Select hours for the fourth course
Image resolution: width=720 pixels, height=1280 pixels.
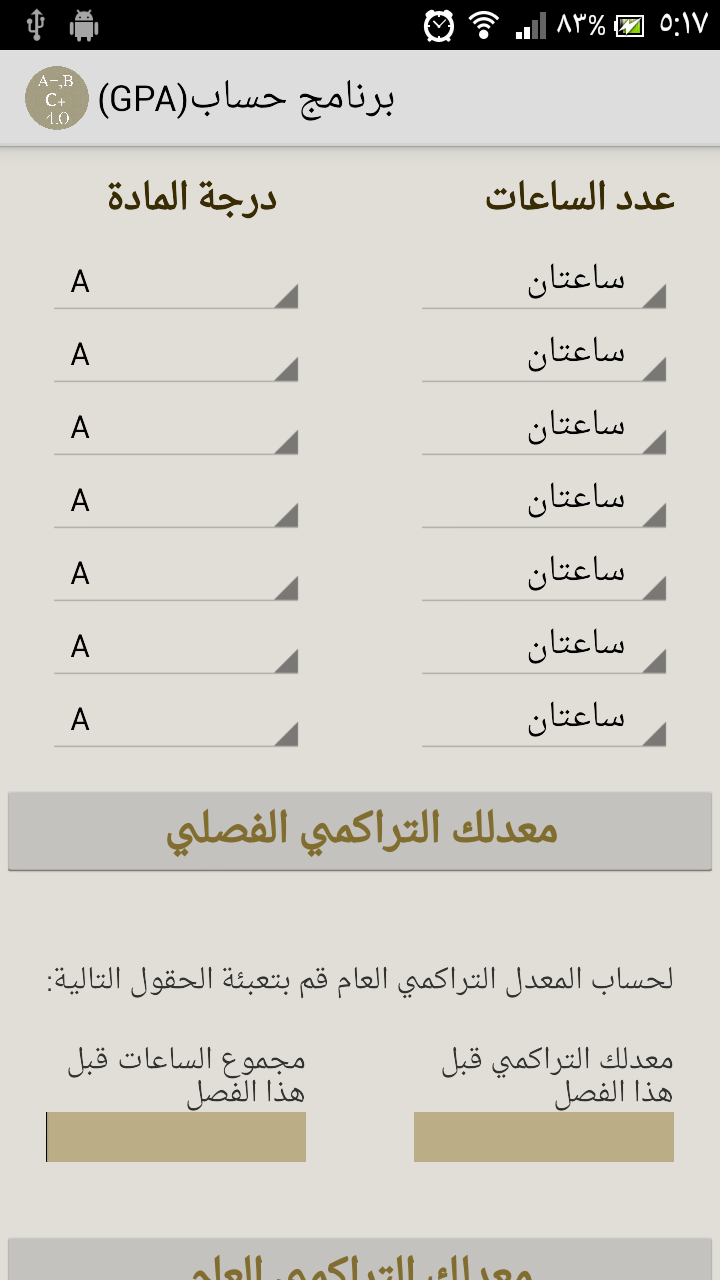click(544, 500)
